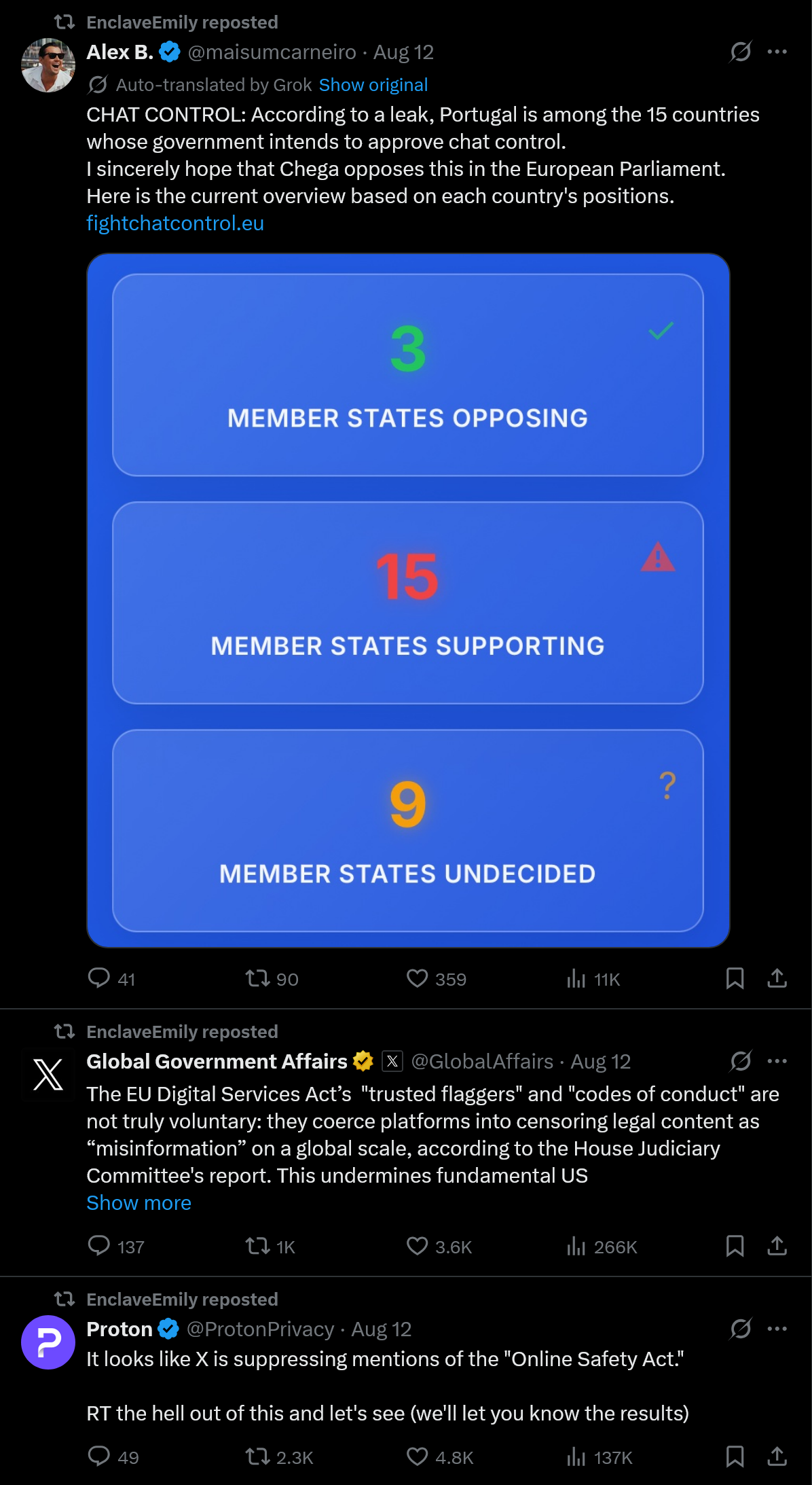Like Alex B.'s post
The width and height of the screenshot is (812, 1485).
417,978
